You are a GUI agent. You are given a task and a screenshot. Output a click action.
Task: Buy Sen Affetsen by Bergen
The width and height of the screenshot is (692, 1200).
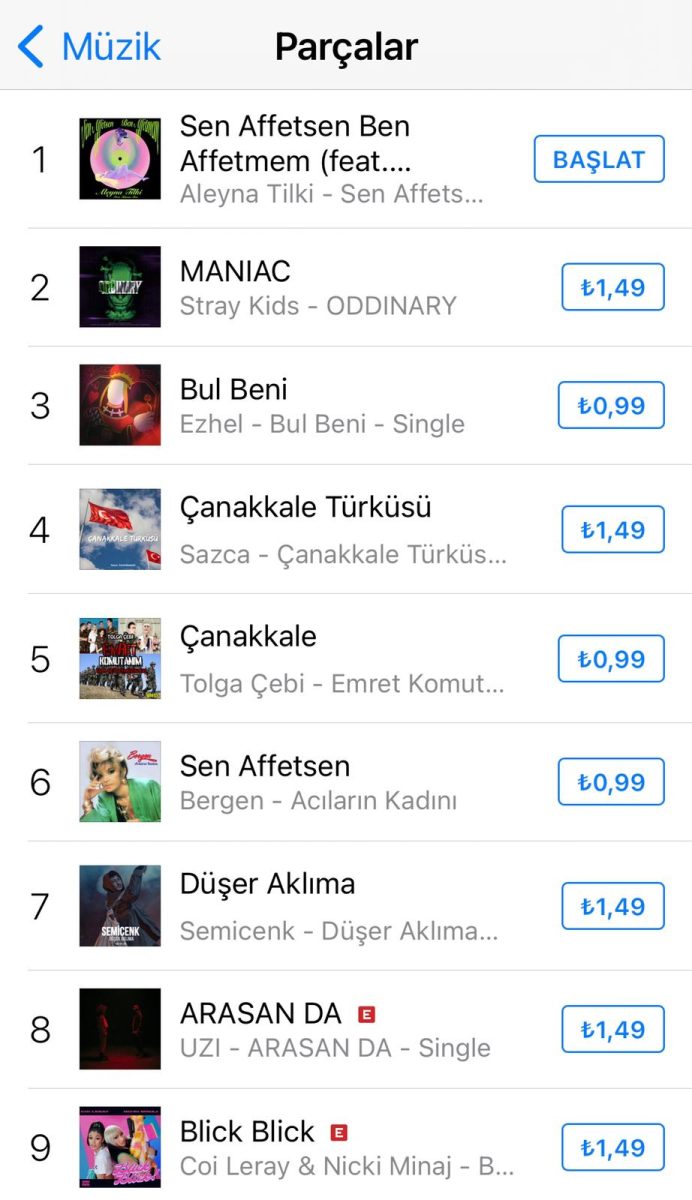coord(610,782)
